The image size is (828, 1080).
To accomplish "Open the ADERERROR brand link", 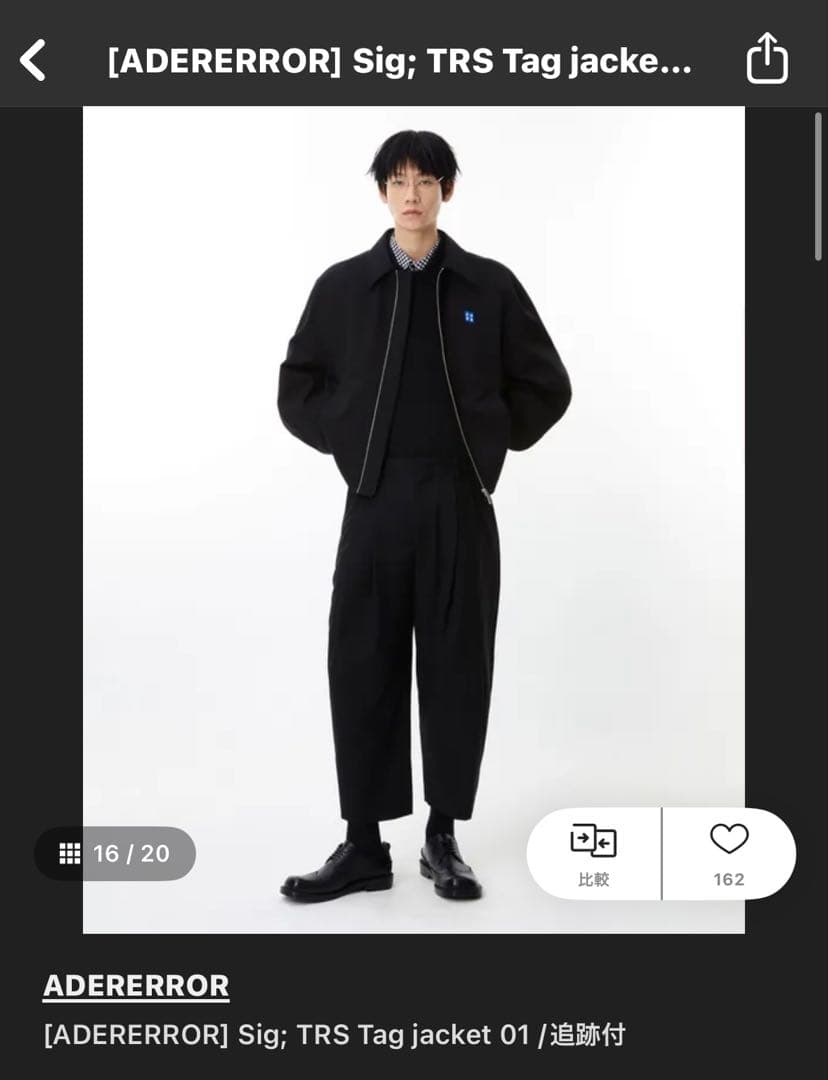I will (x=136, y=986).
